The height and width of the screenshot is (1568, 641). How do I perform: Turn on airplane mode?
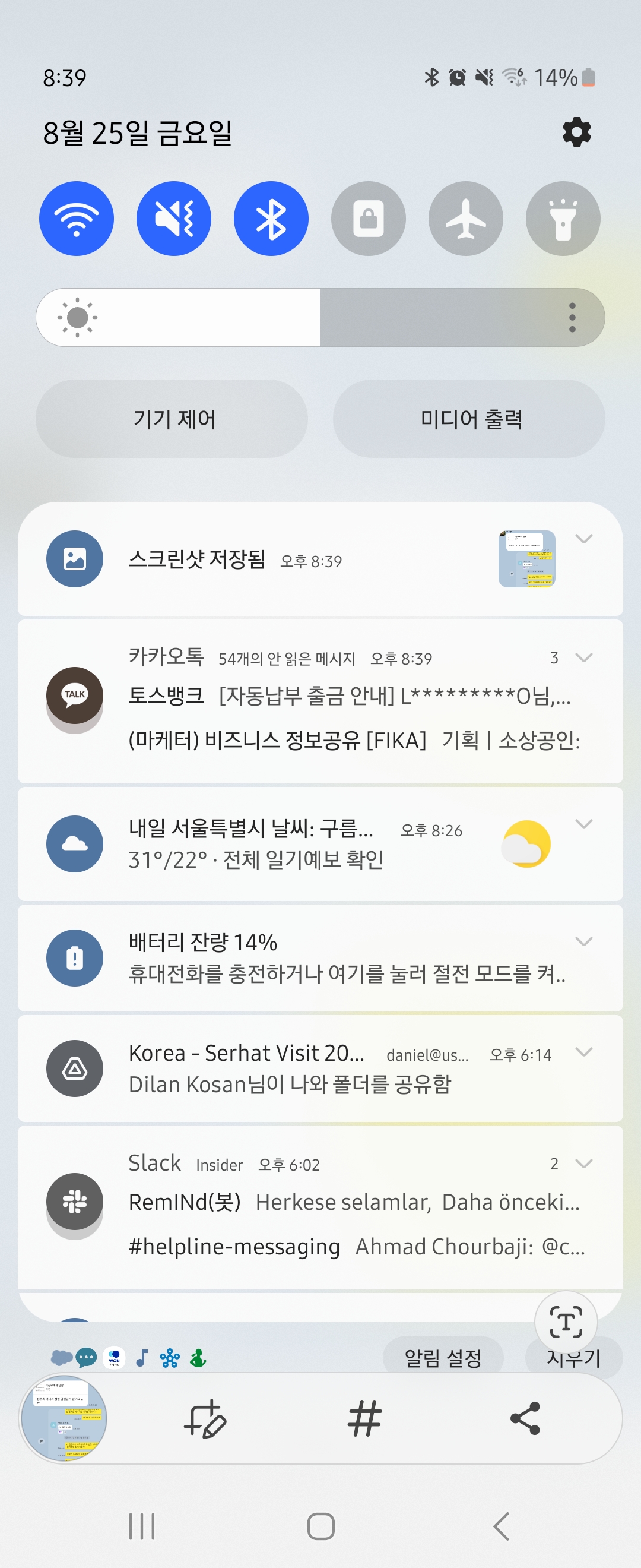(466, 219)
